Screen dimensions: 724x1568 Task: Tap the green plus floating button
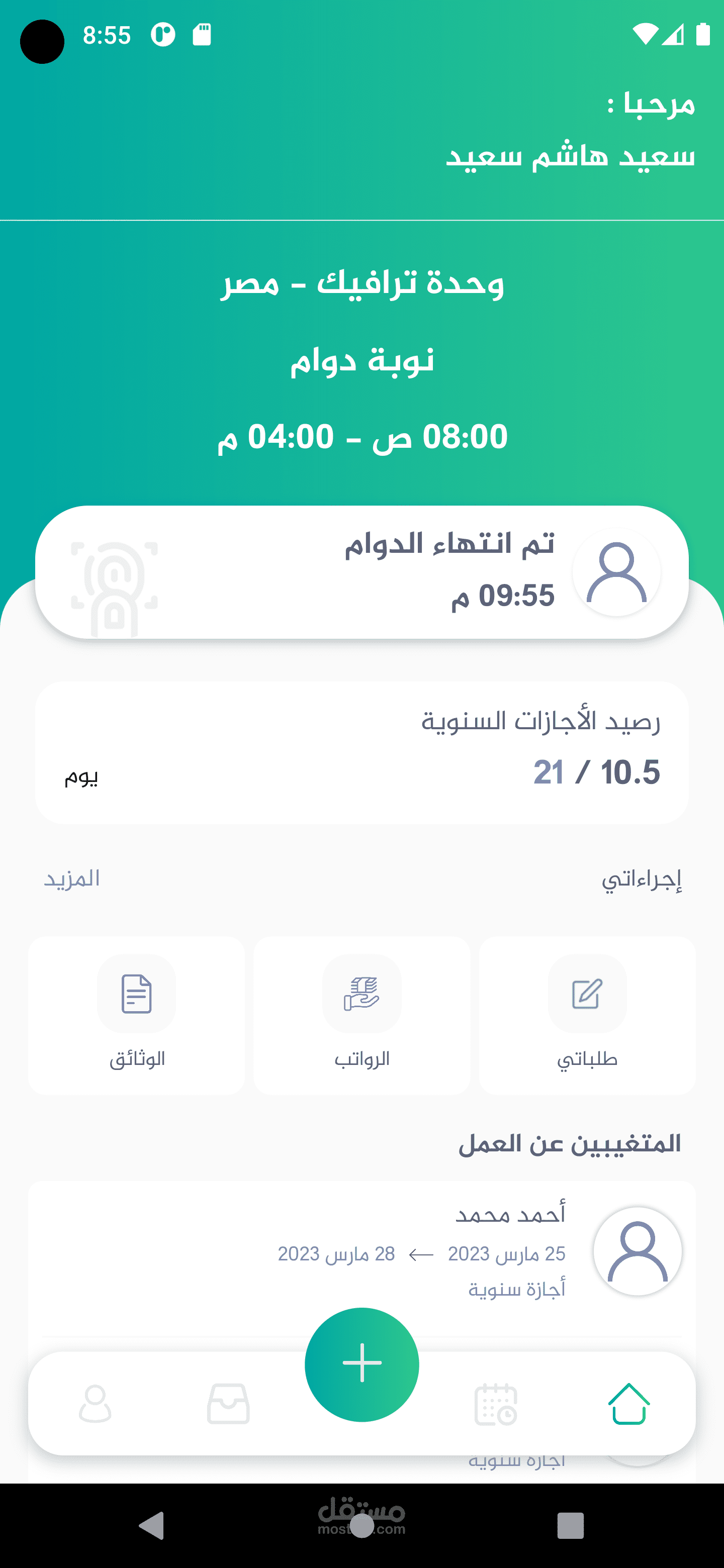click(x=361, y=1364)
